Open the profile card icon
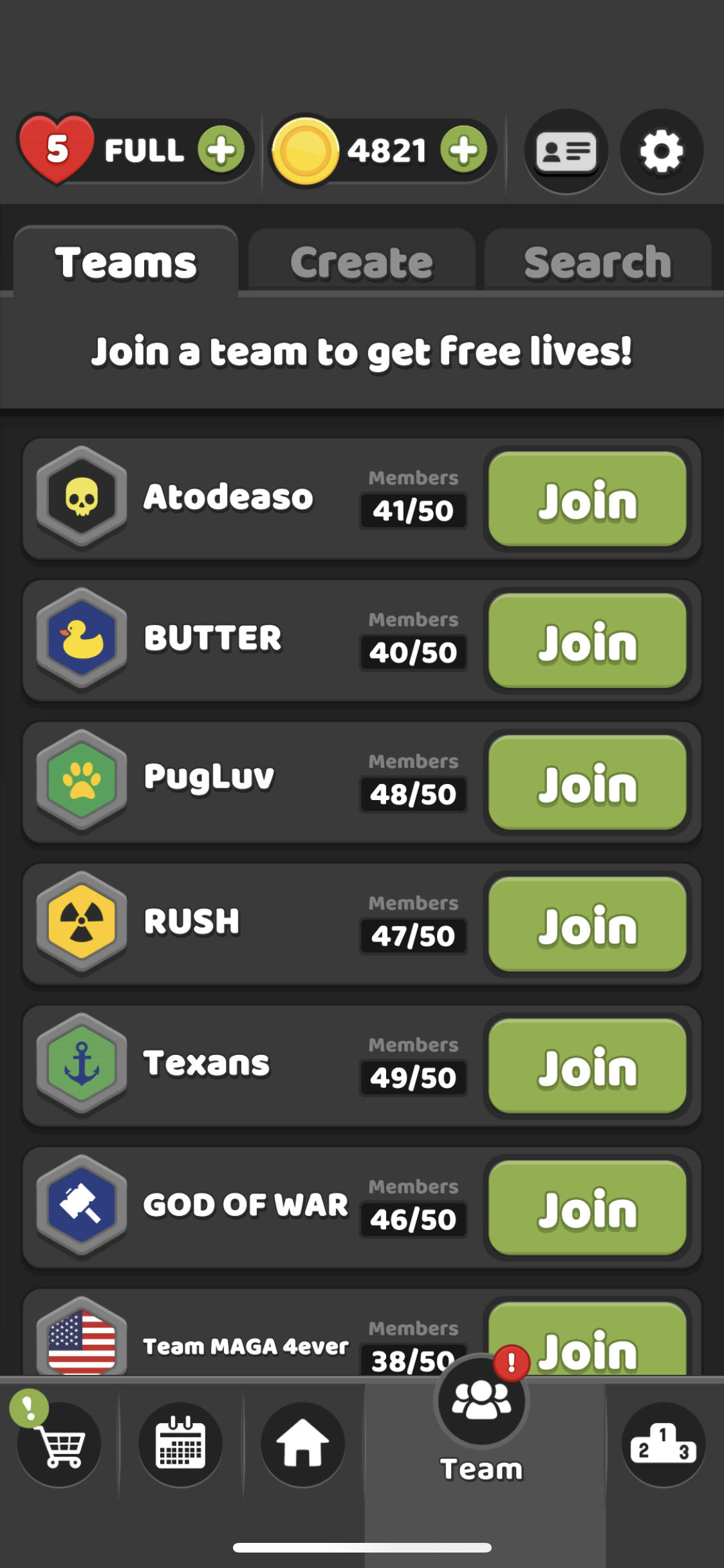724x1568 pixels. 566,151
